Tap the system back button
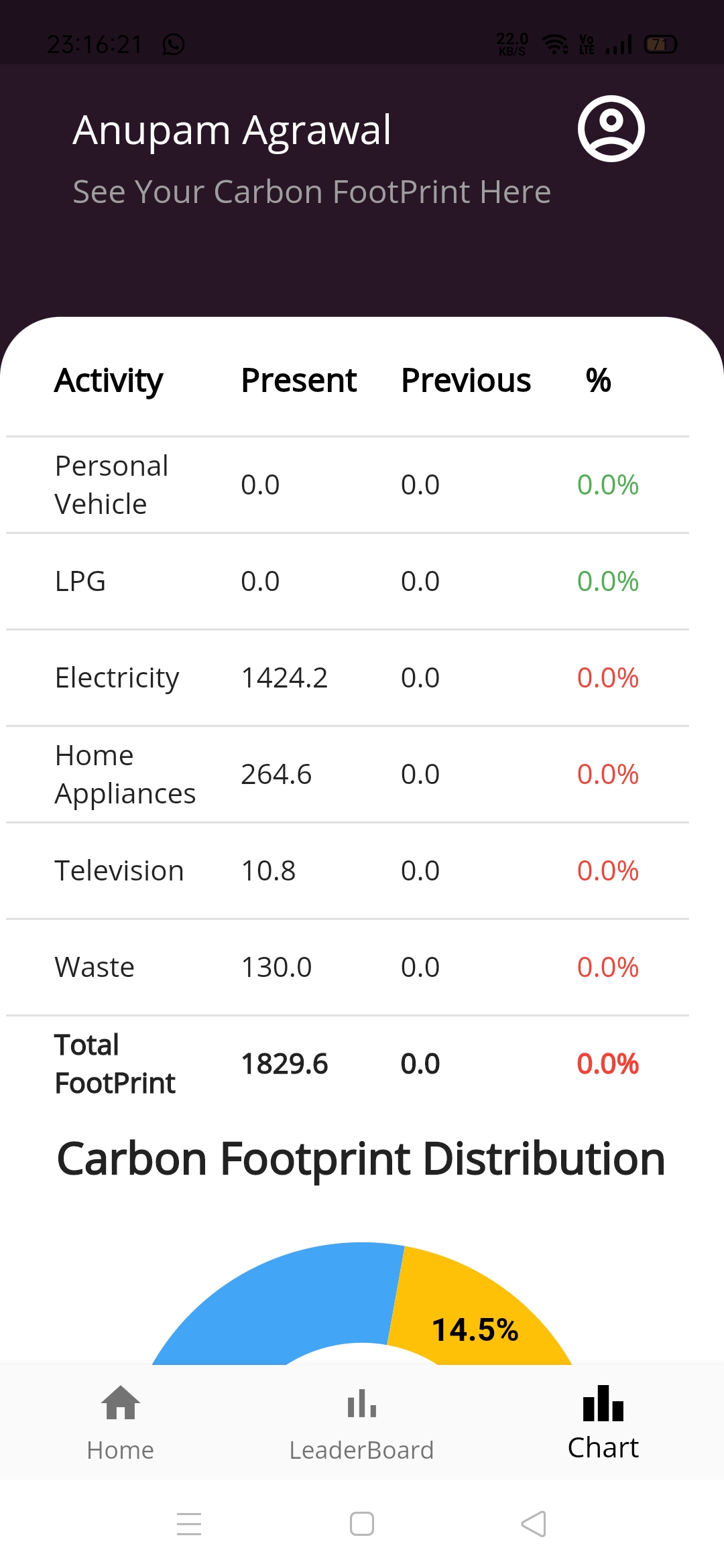Screen dimensions: 724x1568 point(534,1524)
